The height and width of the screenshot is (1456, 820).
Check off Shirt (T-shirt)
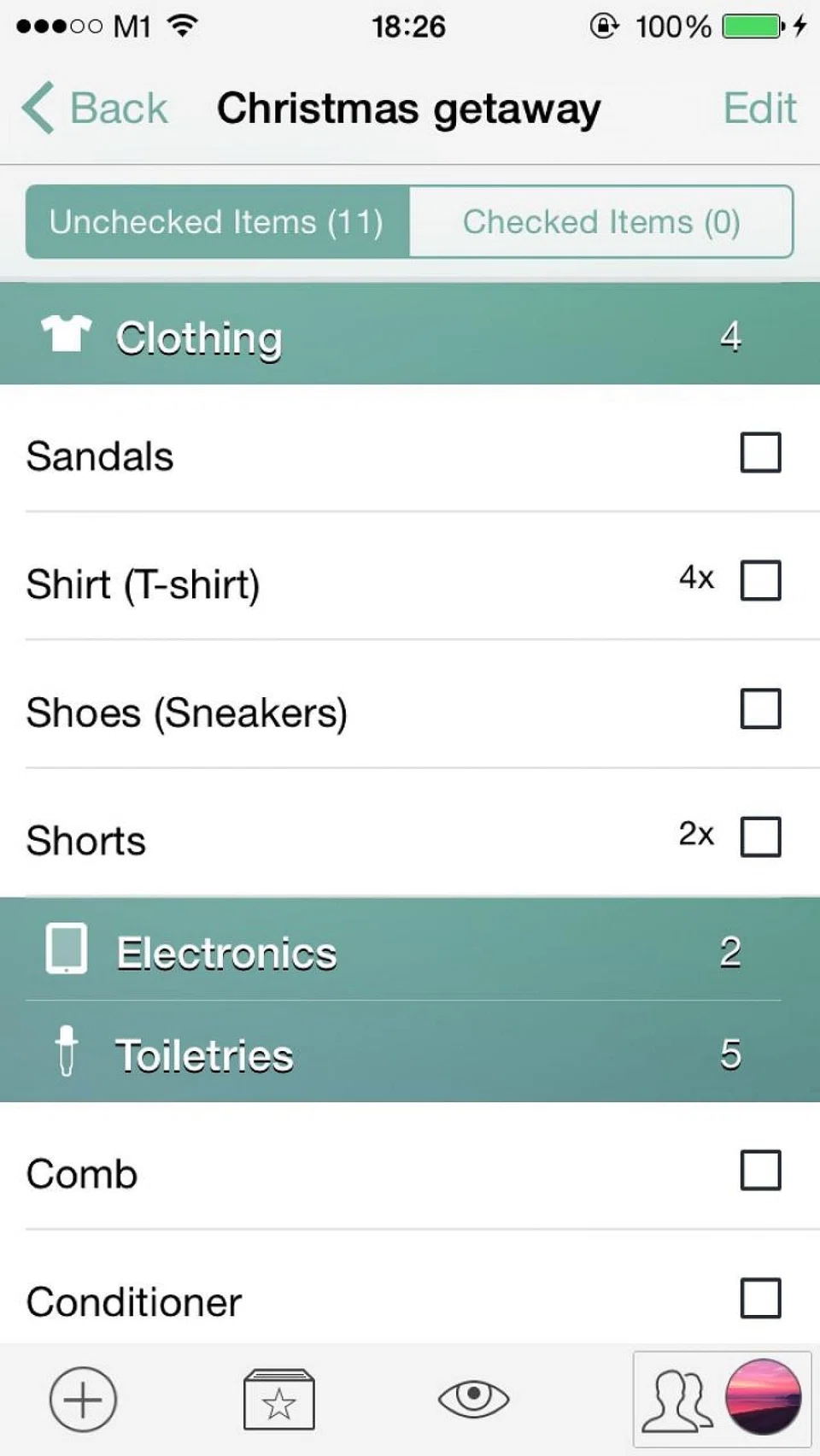point(759,581)
